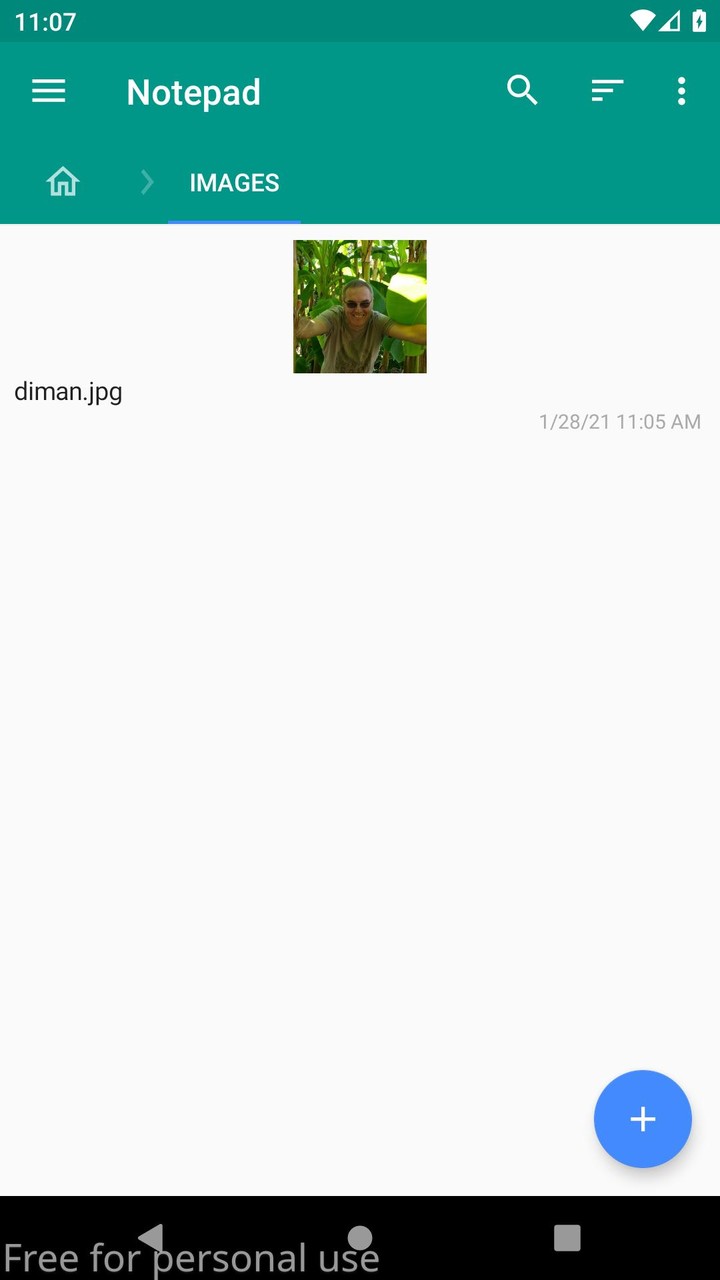720x1280 pixels.
Task: Tap the Home navigation circle button
Action: click(x=360, y=1237)
